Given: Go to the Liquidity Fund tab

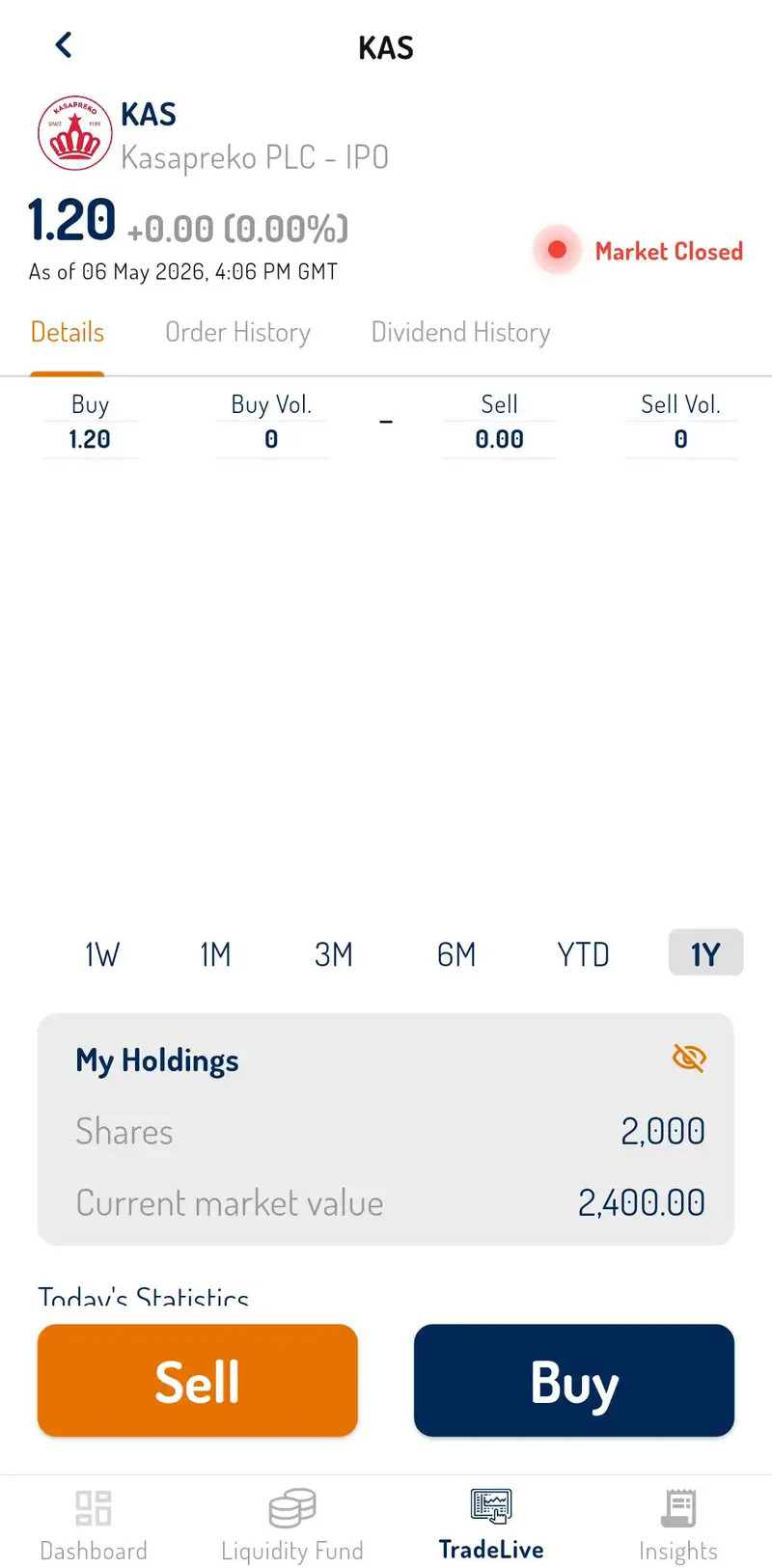Looking at the screenshot, I should 292,1526.
